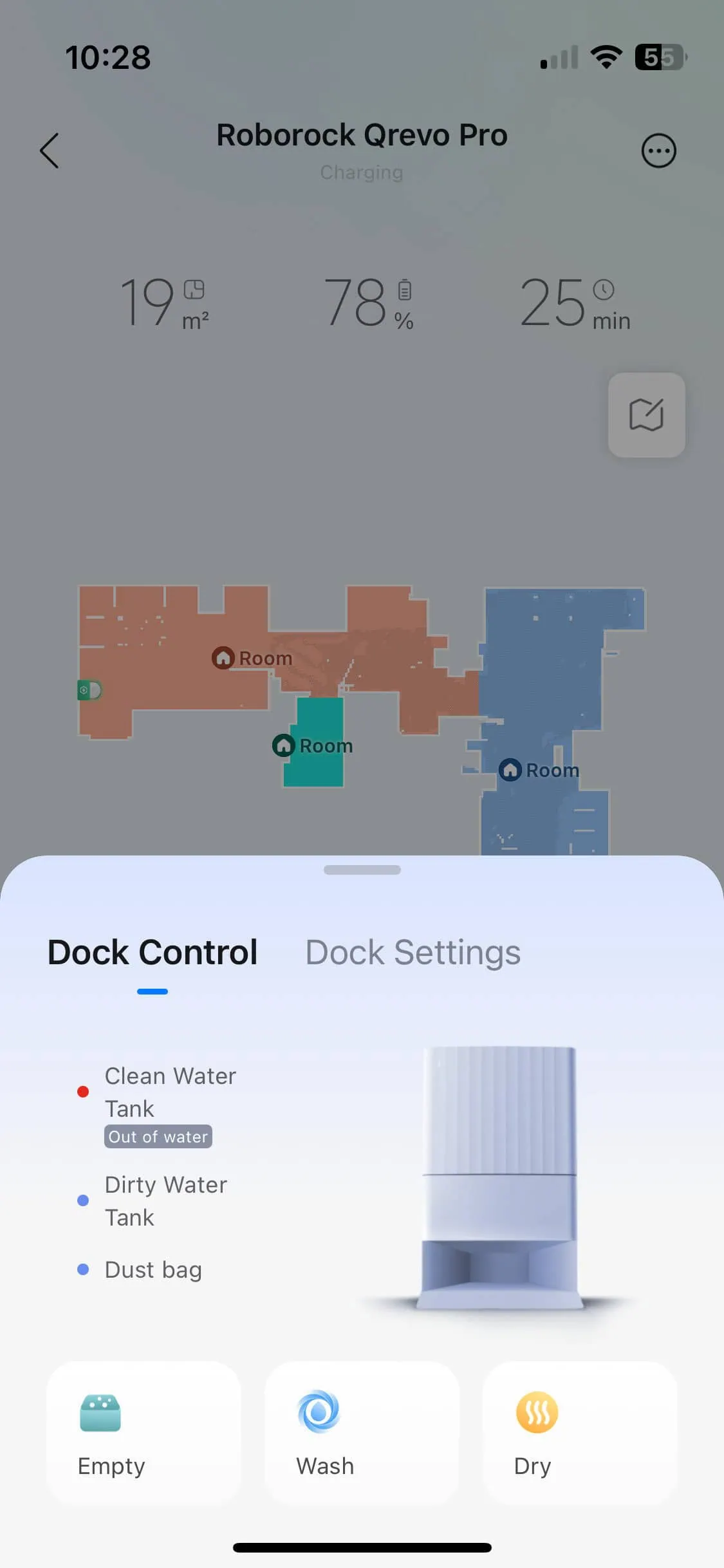Start mop Dry on dock

click(x=579, y=1432)
